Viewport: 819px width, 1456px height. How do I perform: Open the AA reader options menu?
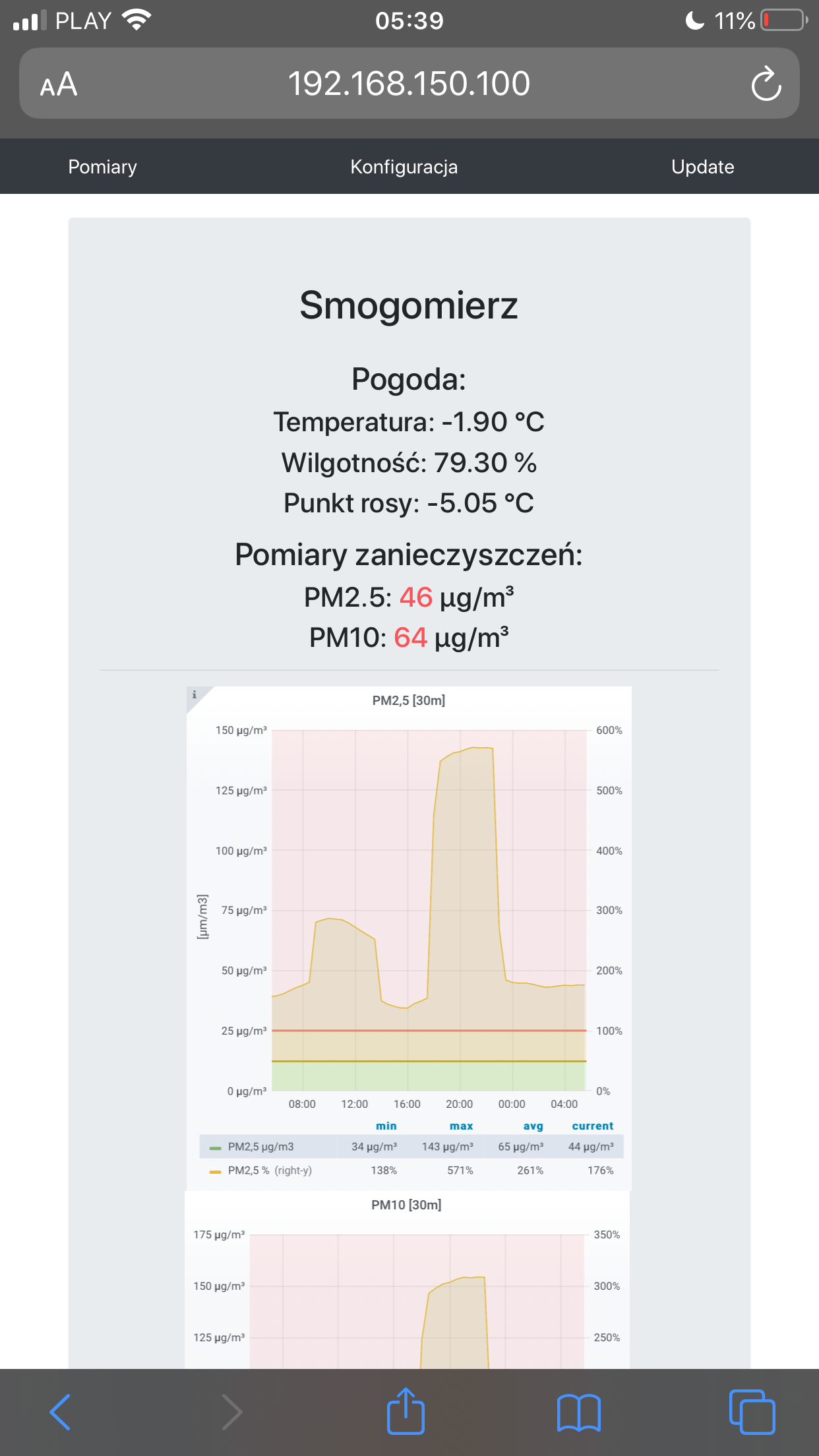59,84
